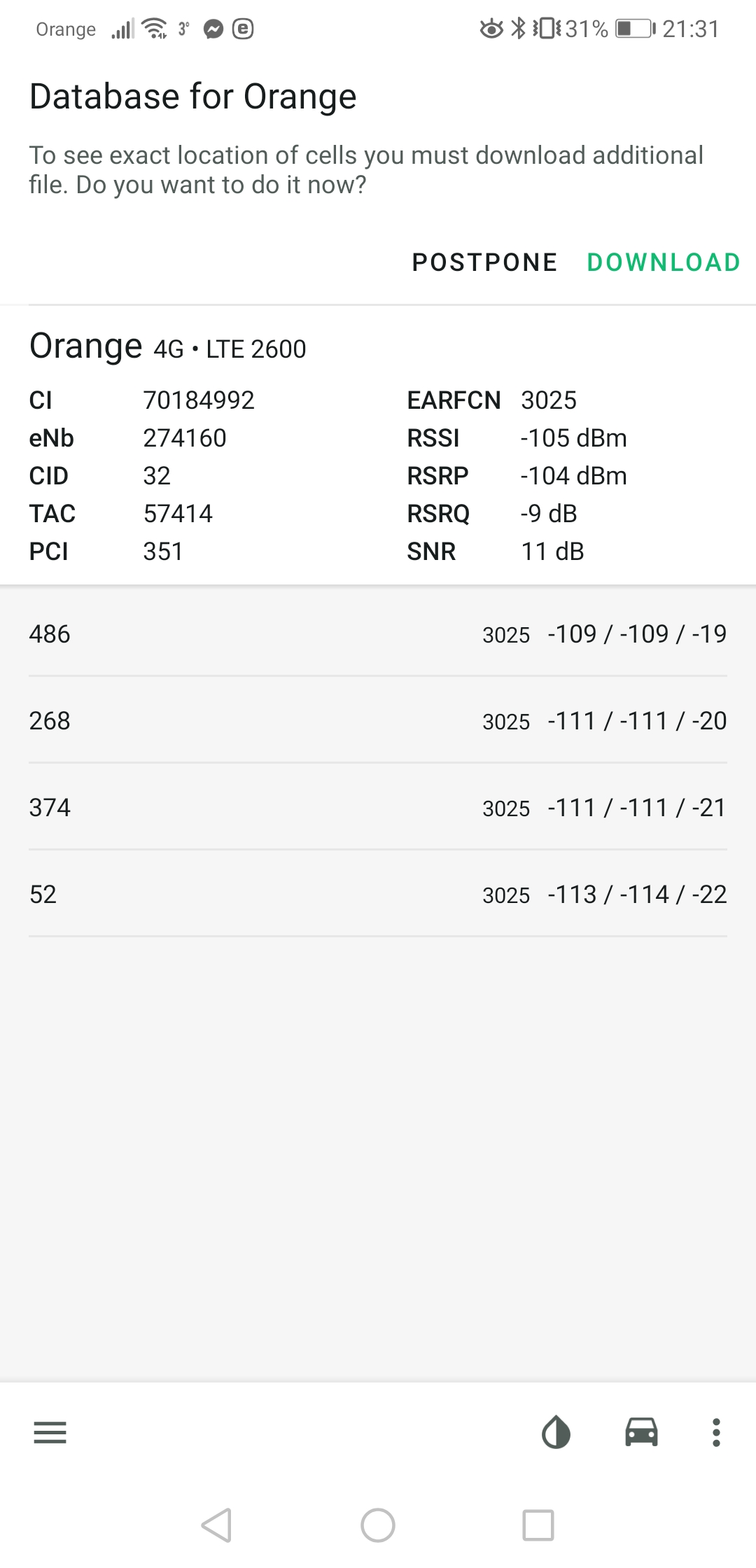View neighbor cell row 374
This screenshot has height=1568, width=756.
click(x=378, y=807)
